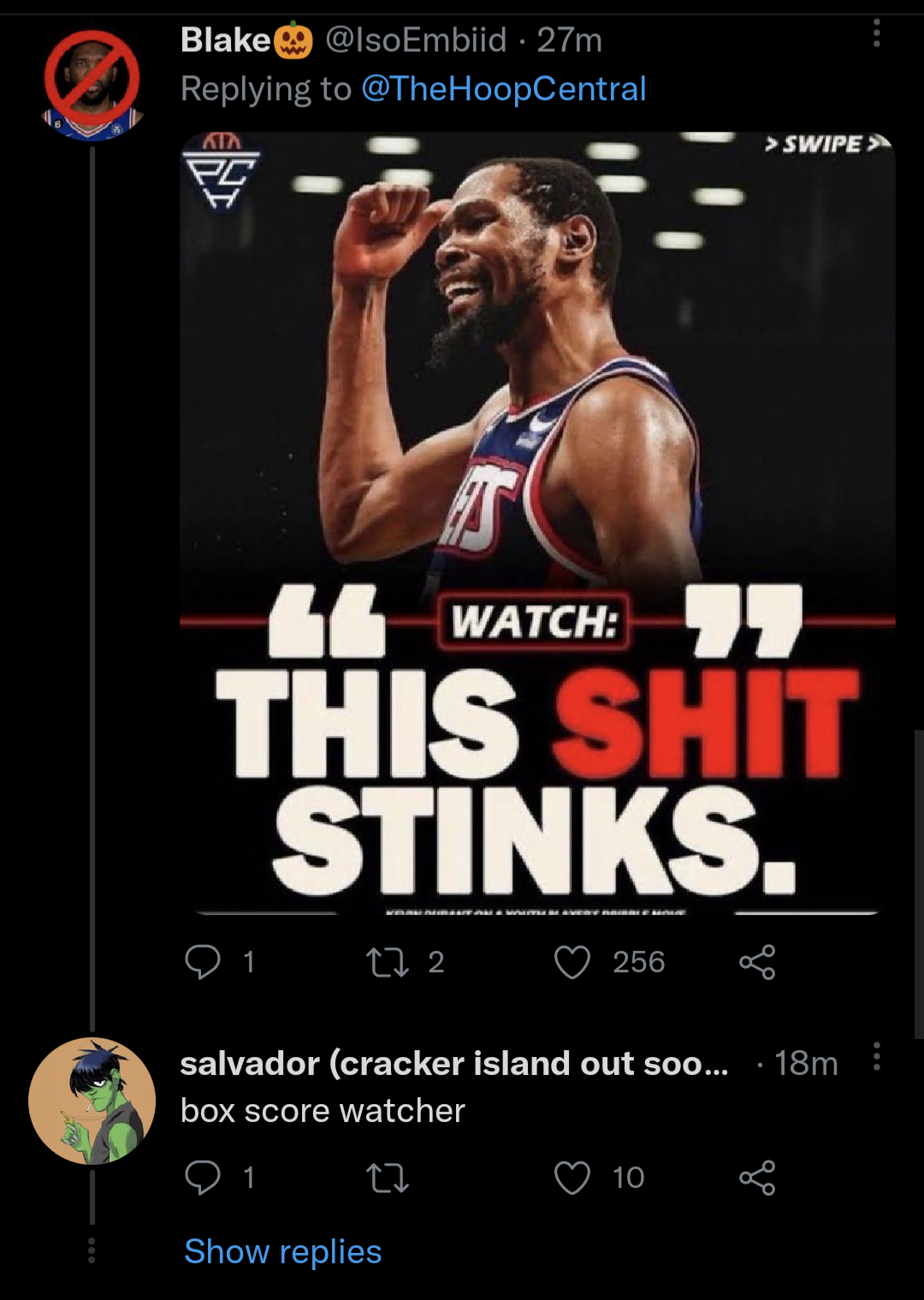
Task: Reply to Blake's tweet
Action: coord(204,962)
